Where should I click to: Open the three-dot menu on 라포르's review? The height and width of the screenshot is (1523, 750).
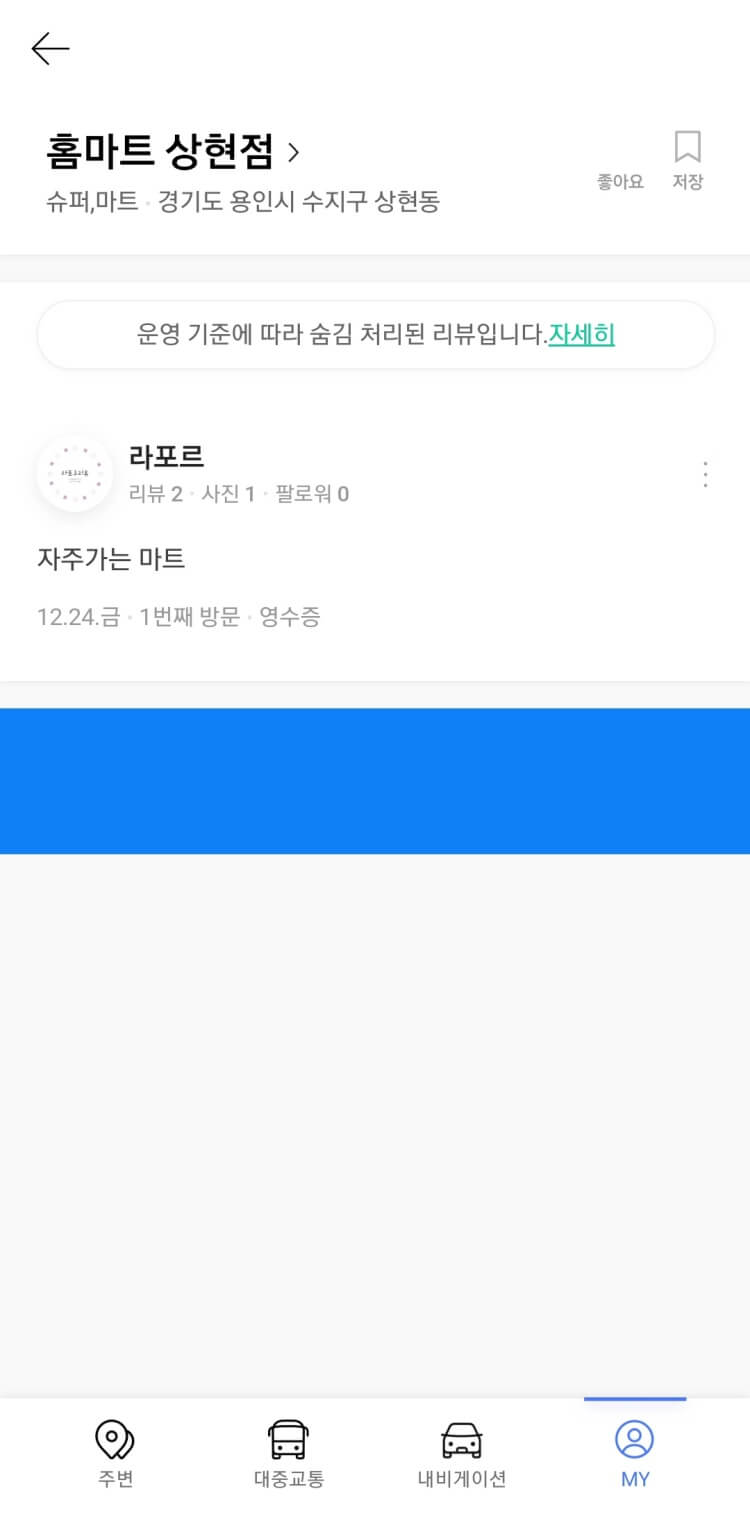(705, 474)
